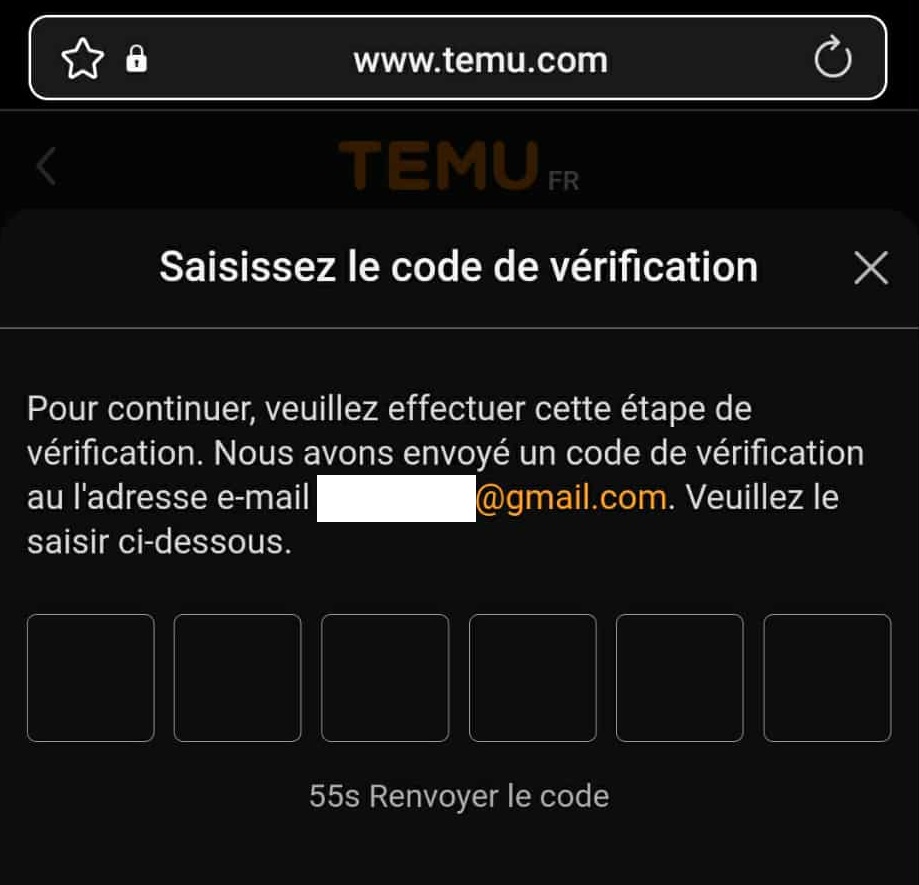Select the second code digit box
This screenshot has height=885, width=919.
point(237,678)
